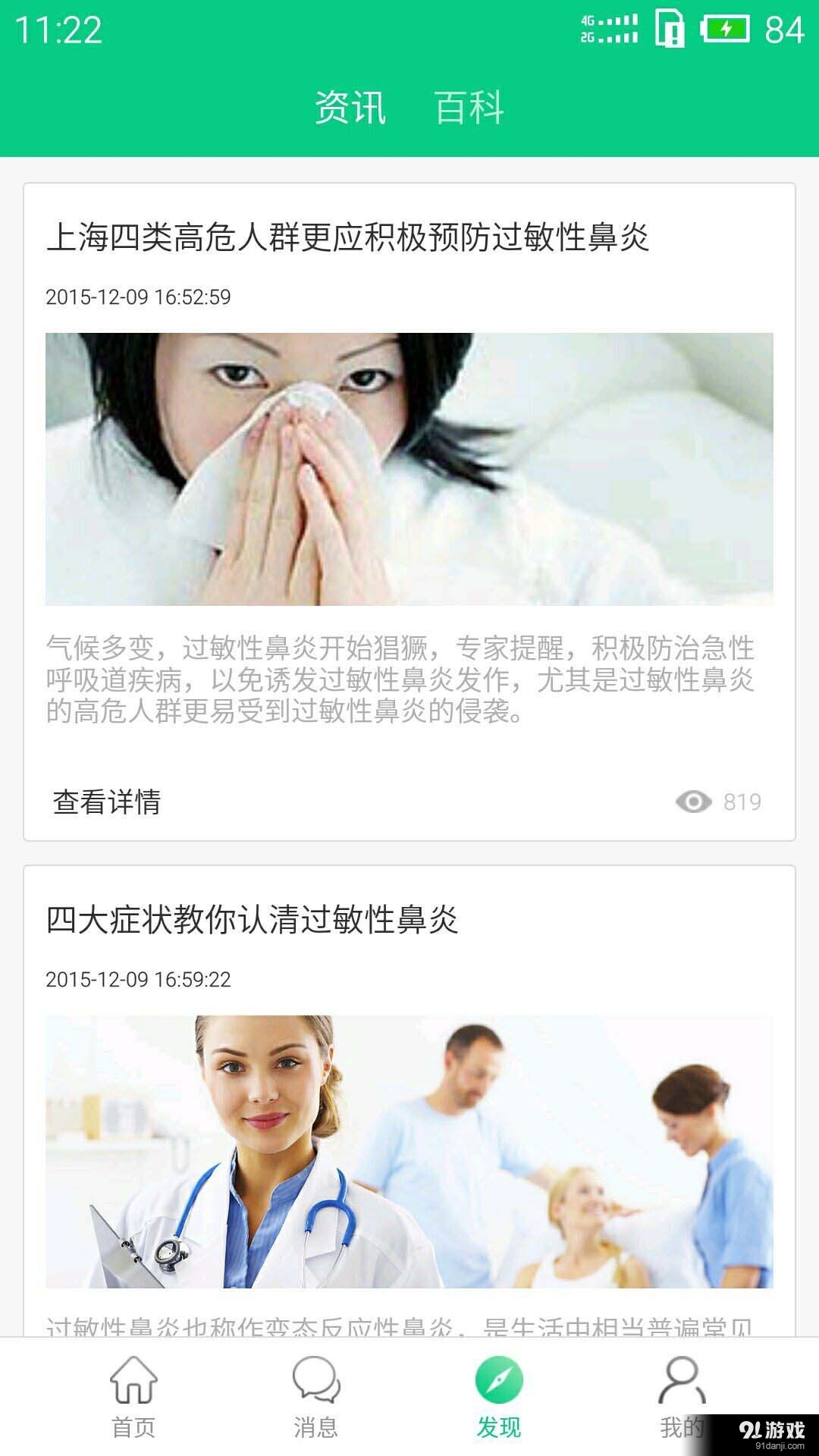819x1456 pixels.
Task: Switch to the 资讯 tab
Action: [350, 107]
